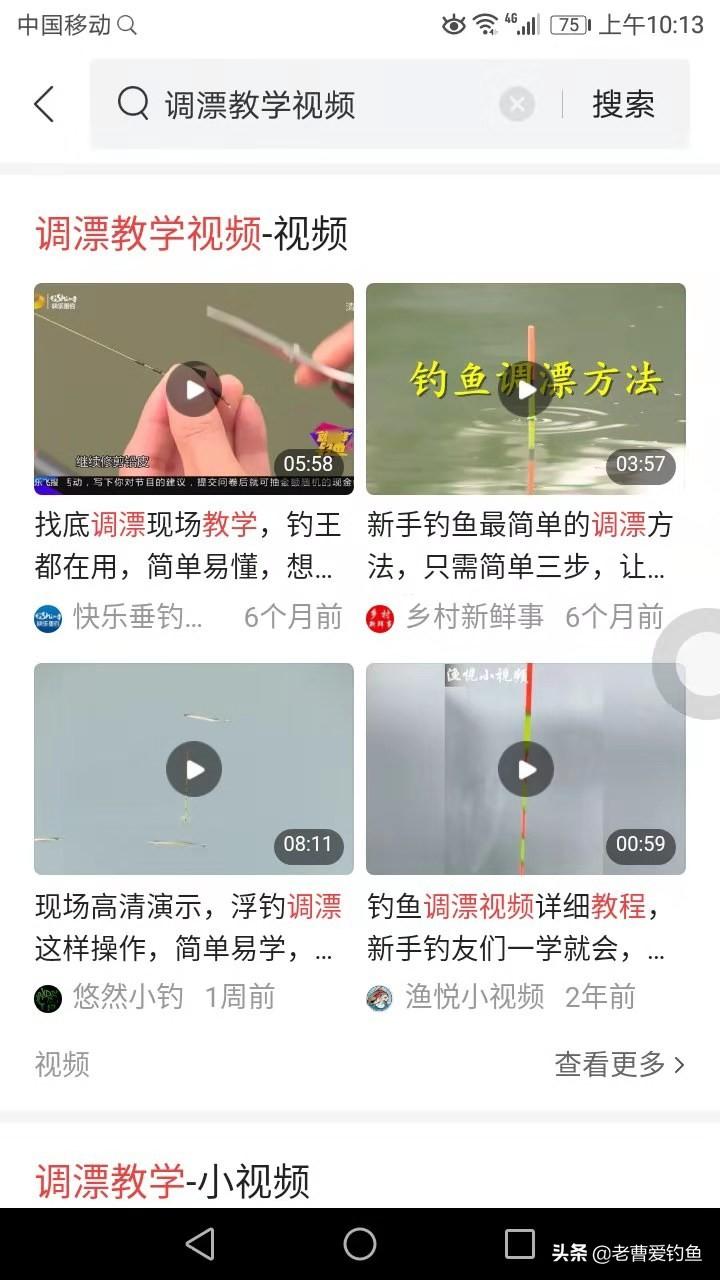Clear the search text with the X

[x=516, y=104]
